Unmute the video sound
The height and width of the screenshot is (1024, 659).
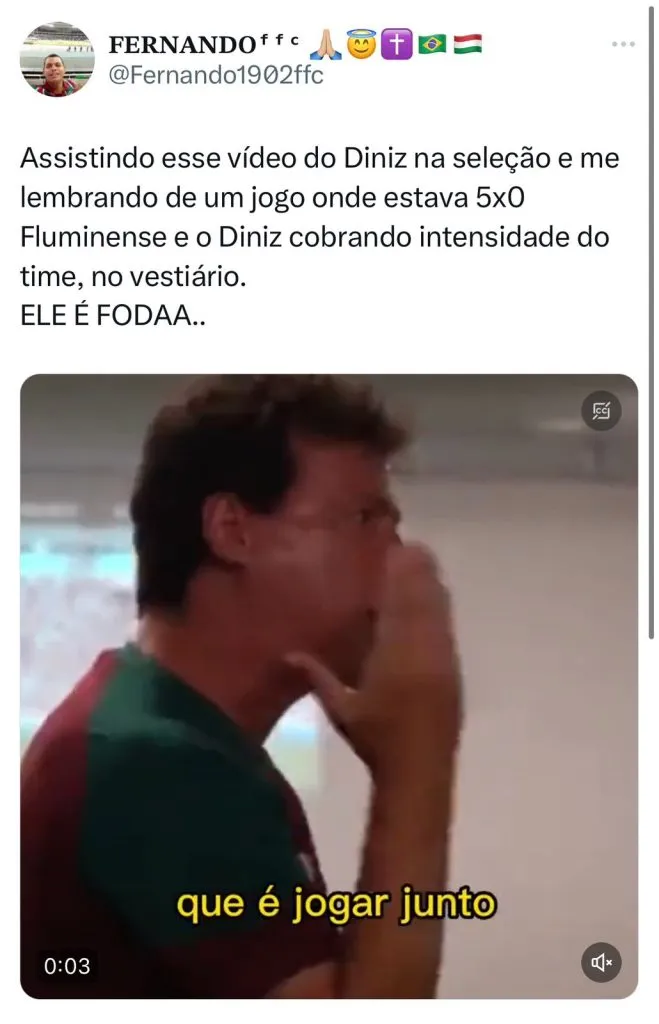click(601, 963)
